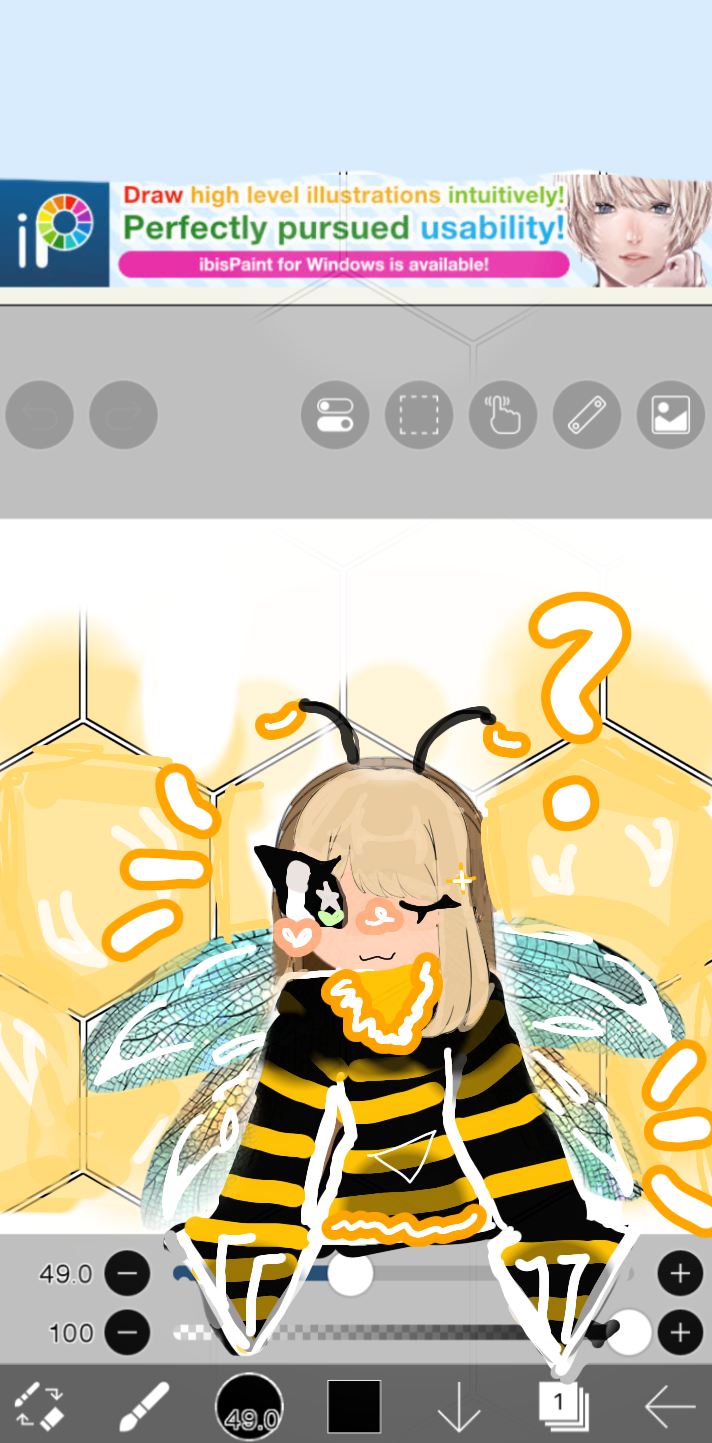Tap the opacity slider track
Viewport: 712px width, 1443px height.
[x=400, y=1332]
